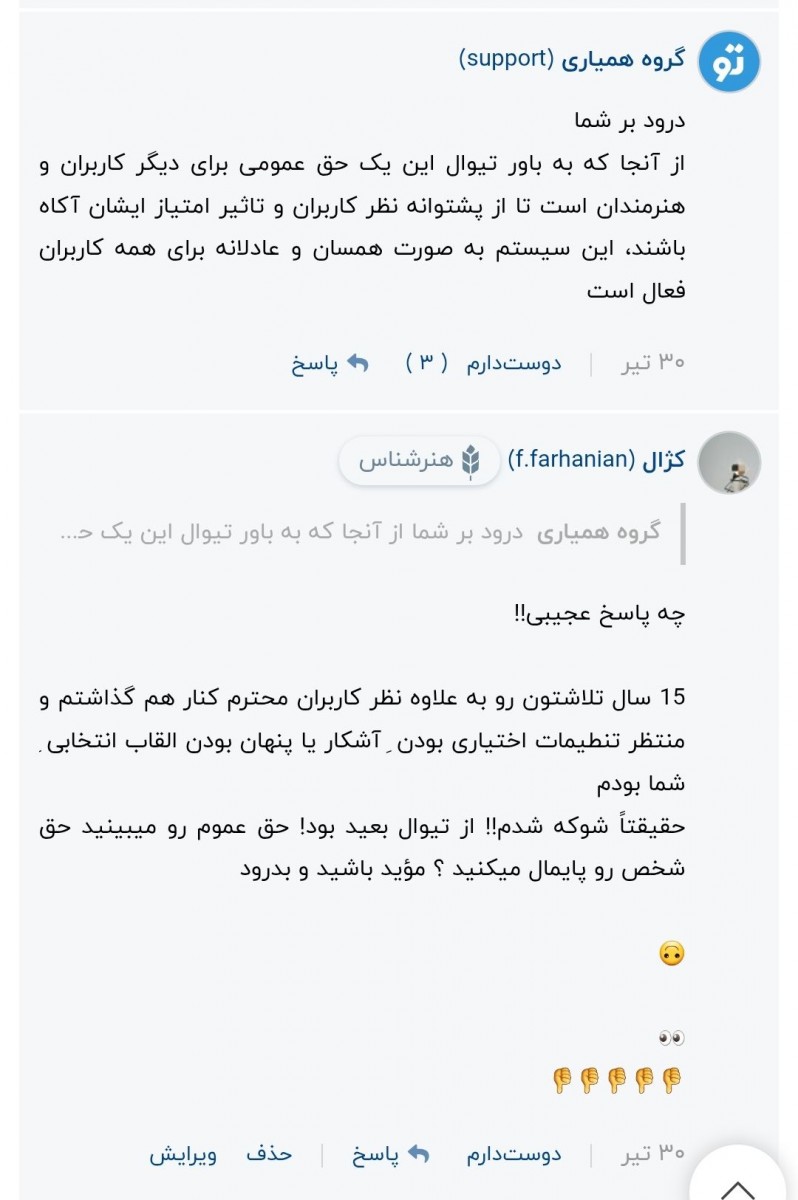Tap the هنرشناس badge chip

[420, 462]
